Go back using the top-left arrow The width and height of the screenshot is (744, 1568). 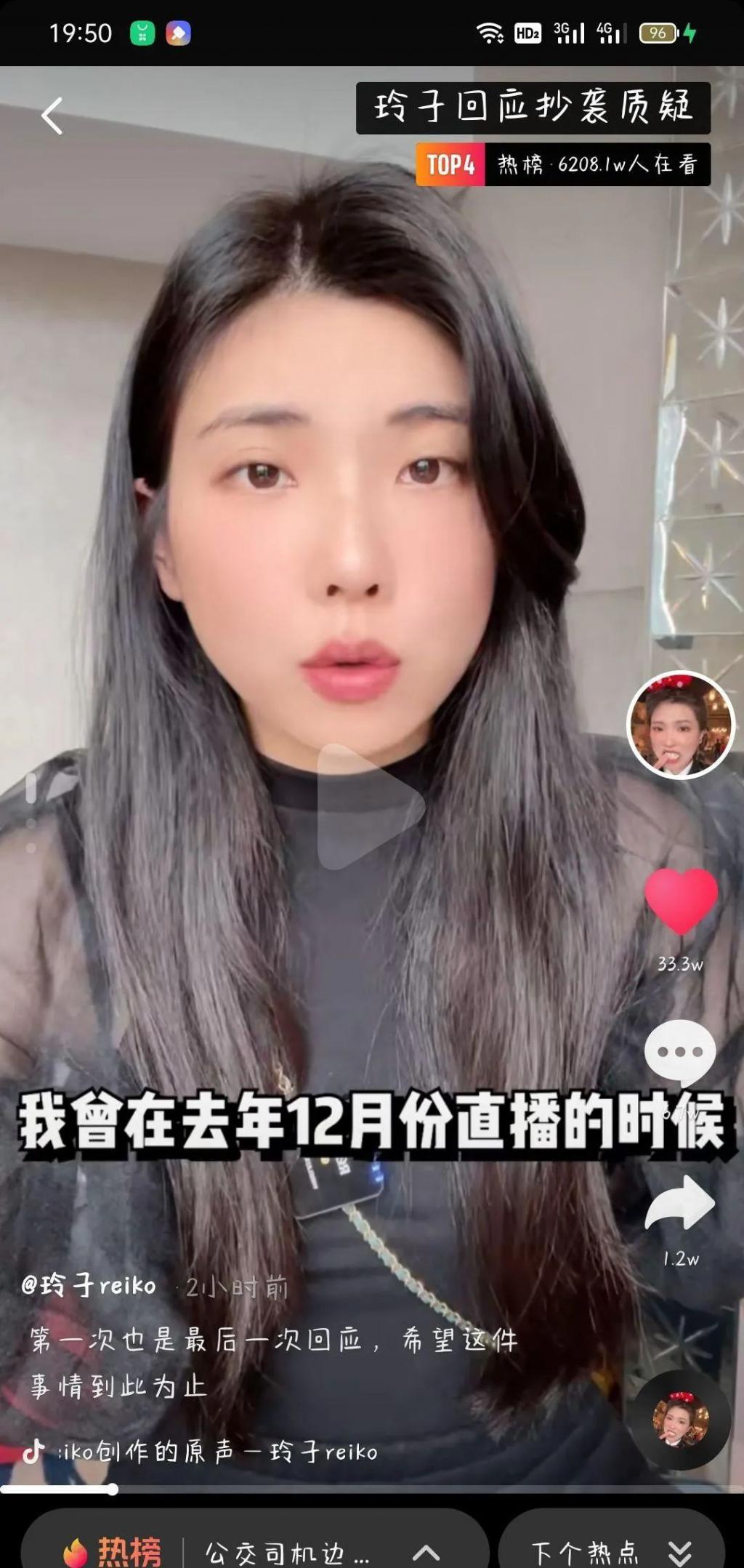coord(52,116)
